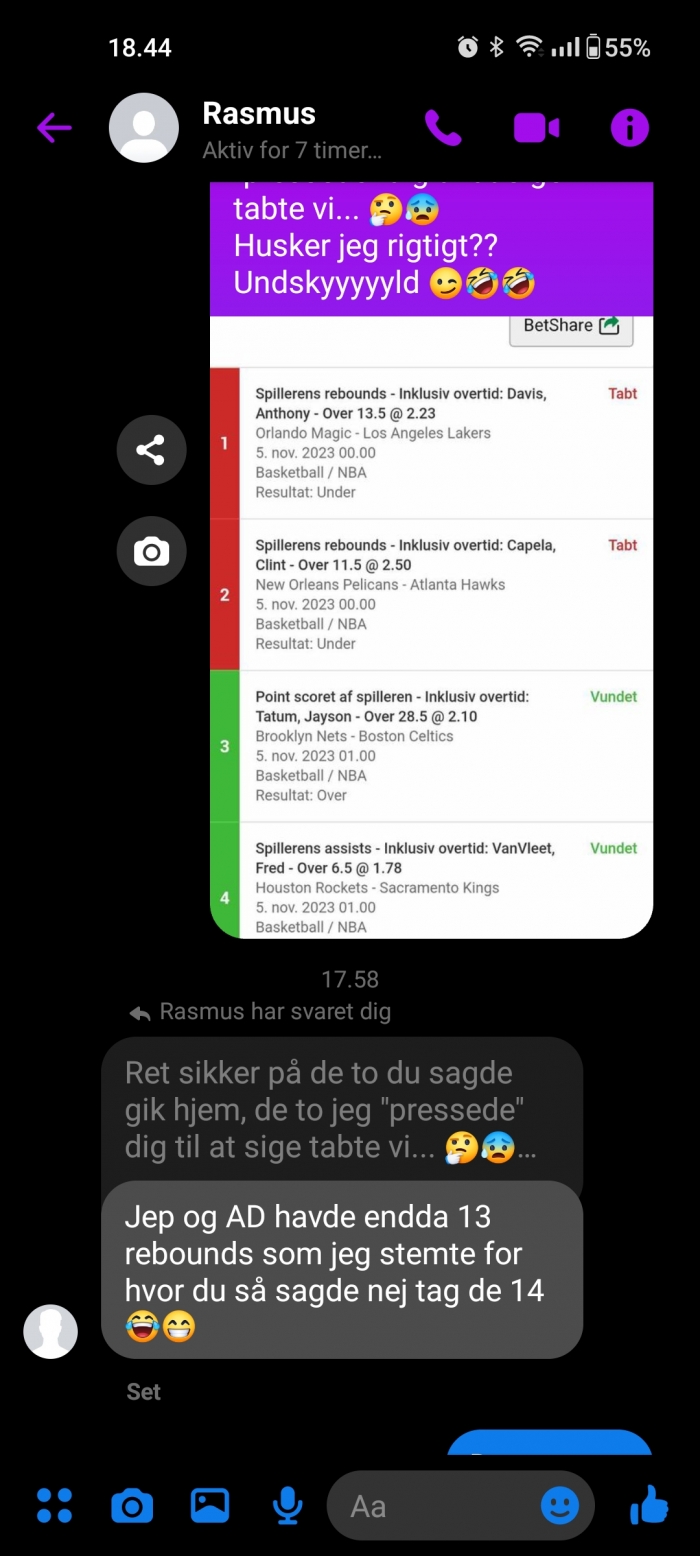Share the bet slip image
Screen dimensions: 700x1556
(151, 450)
